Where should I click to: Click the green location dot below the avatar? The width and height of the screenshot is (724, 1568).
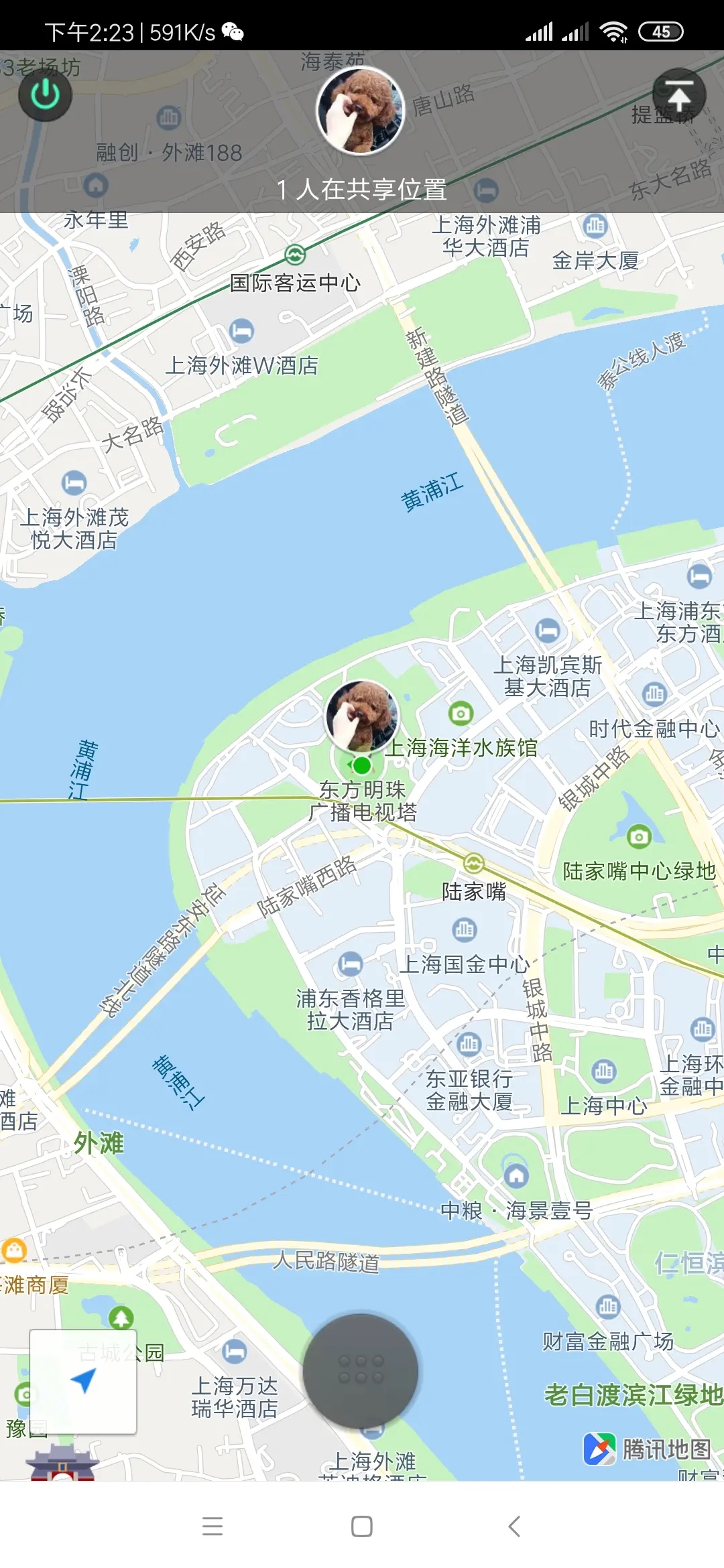click(x=362, y=765)
